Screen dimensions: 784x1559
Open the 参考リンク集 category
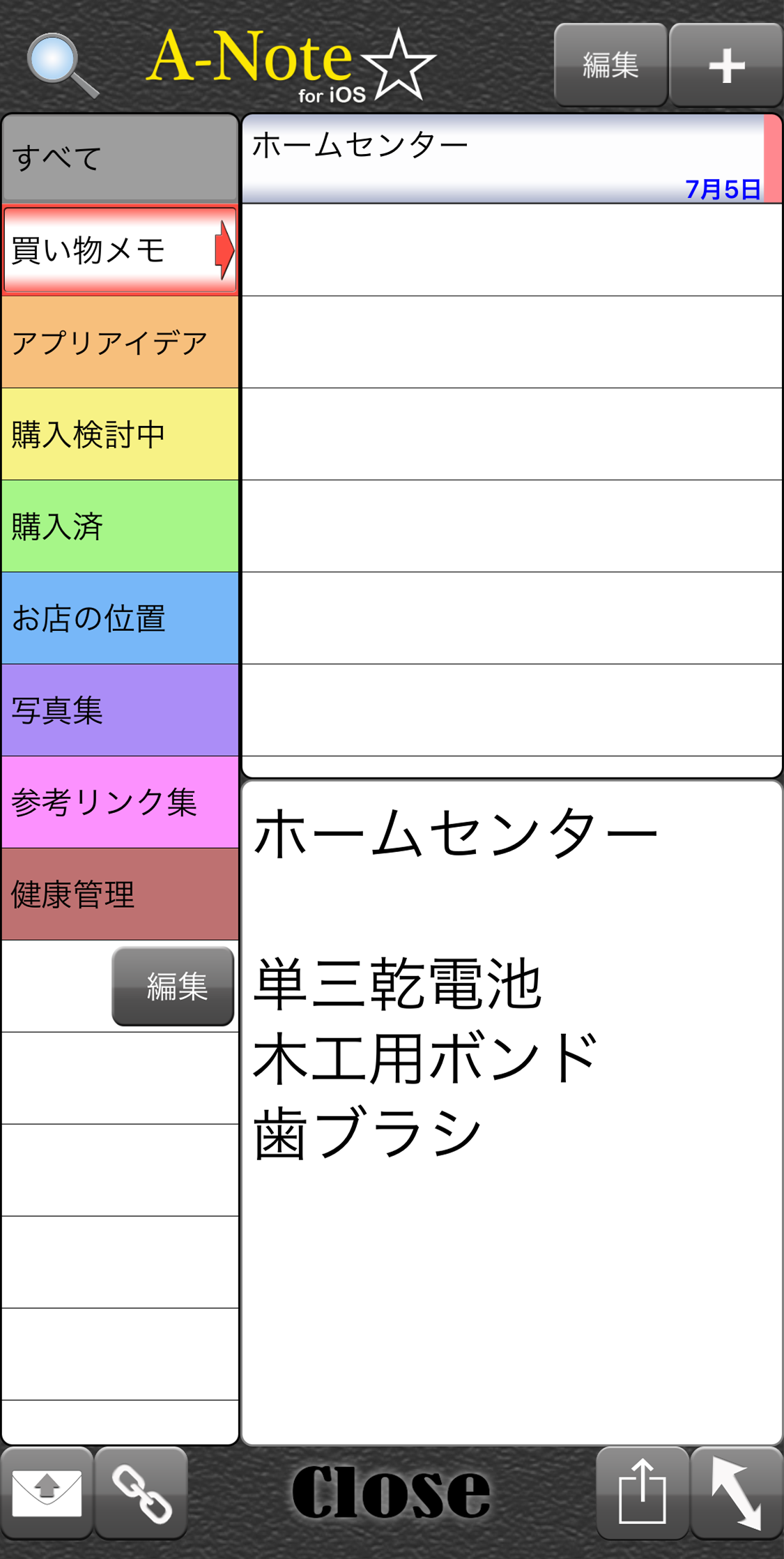point(121,803)
